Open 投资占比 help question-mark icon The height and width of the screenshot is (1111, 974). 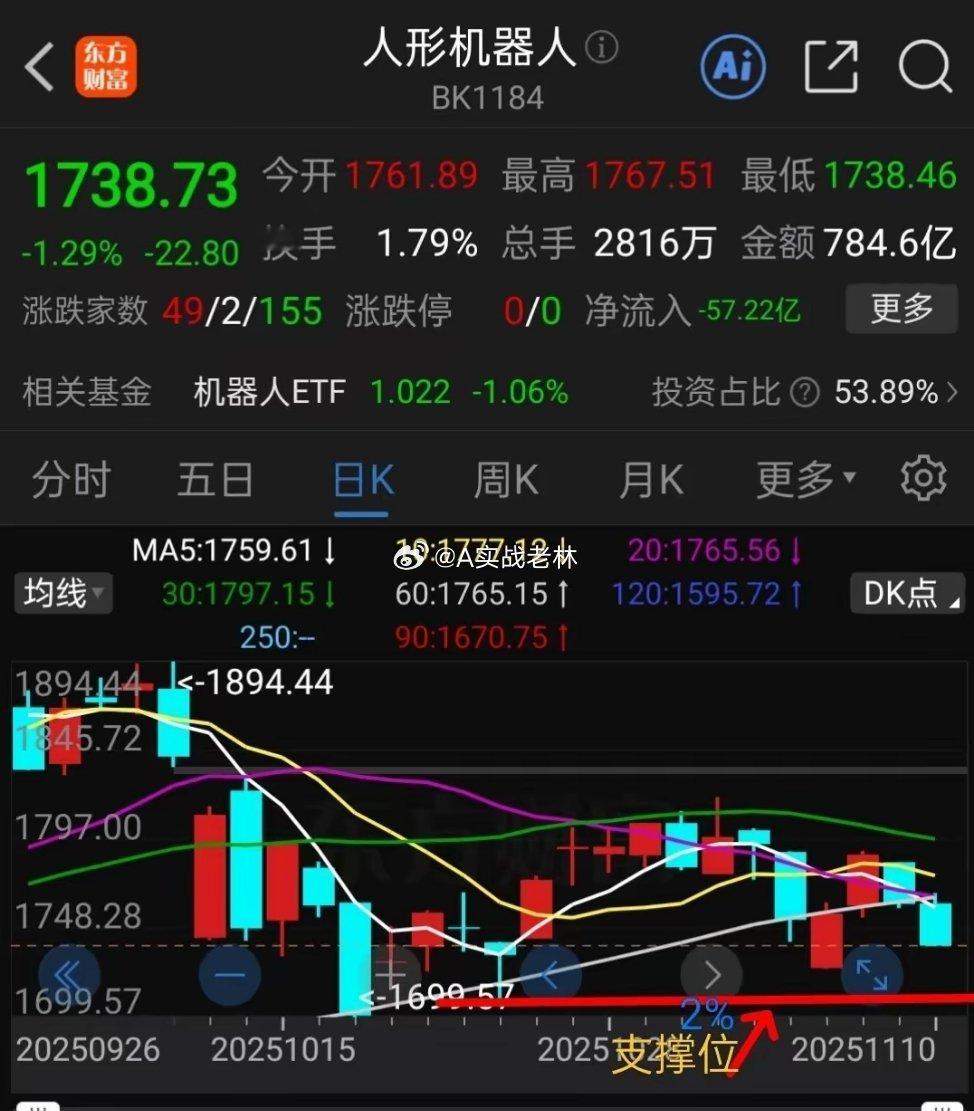pyautogui.click(x=804, y=392)
